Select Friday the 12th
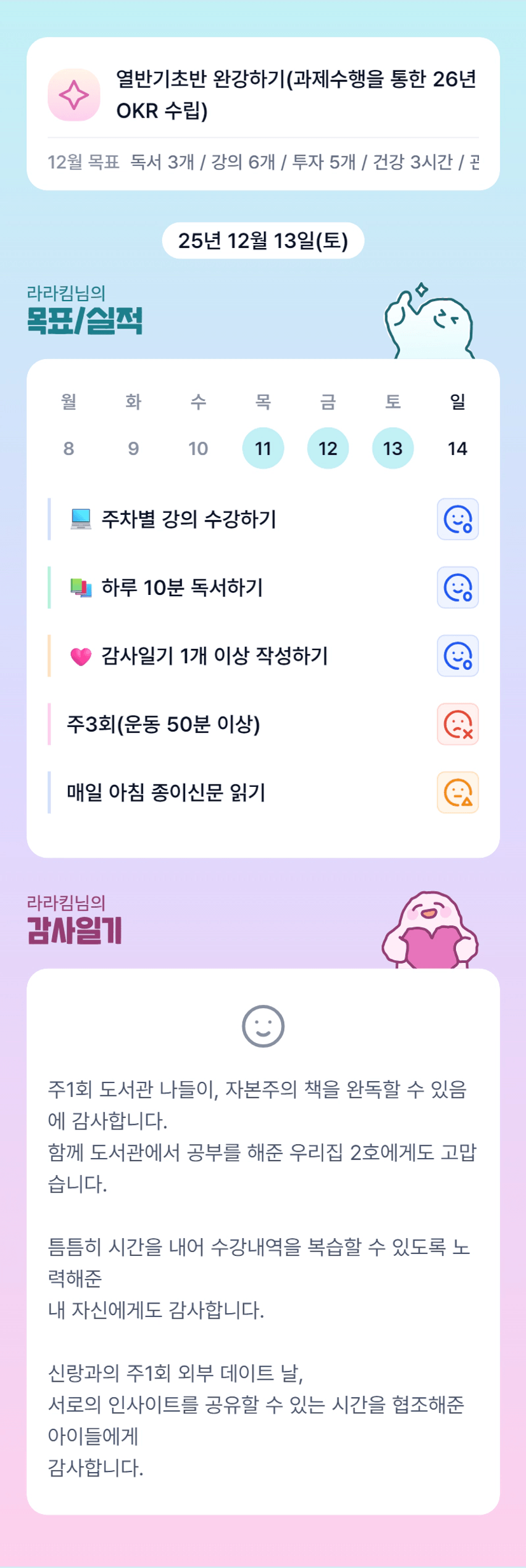526x1568 pixels. (x=328, y=448)
